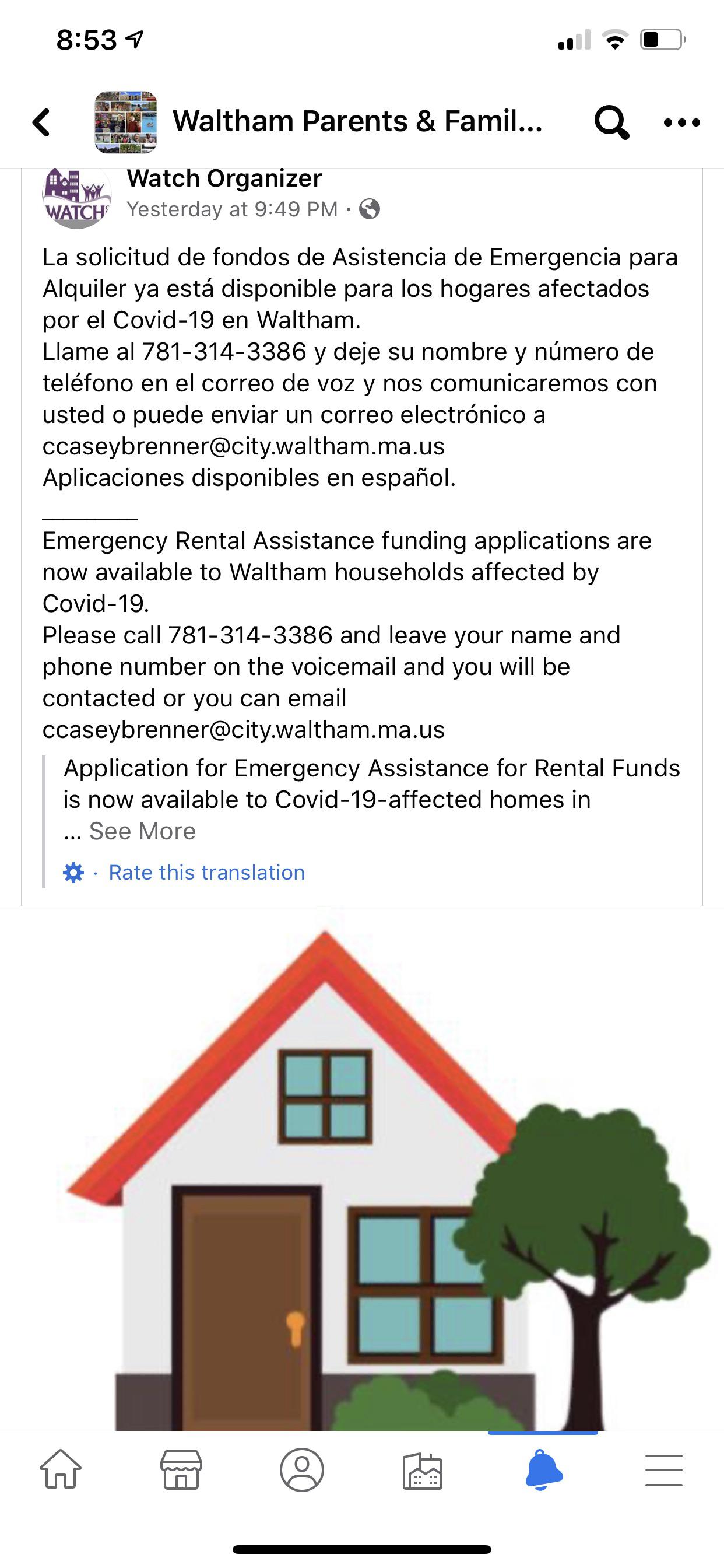
Task: Switch to the Profile tab
Action: [302, 1471]
